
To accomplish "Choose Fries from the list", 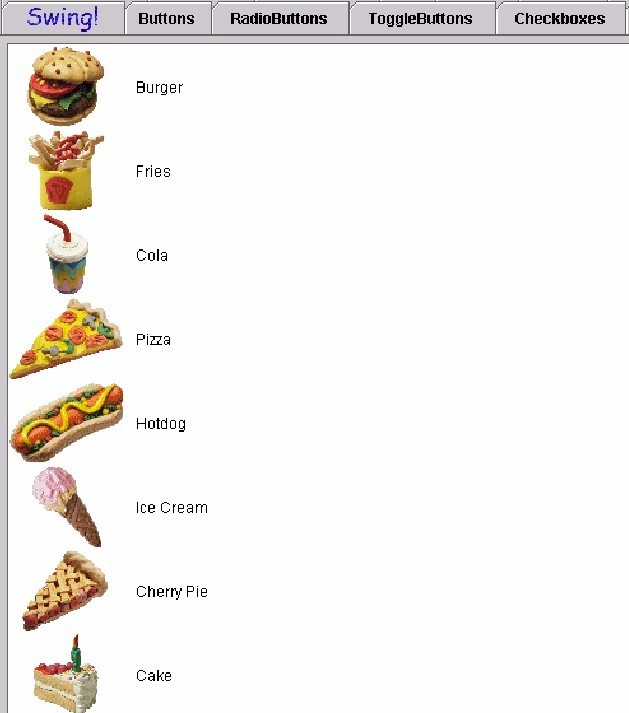I will pyautogui.click(x=153, y=172).
